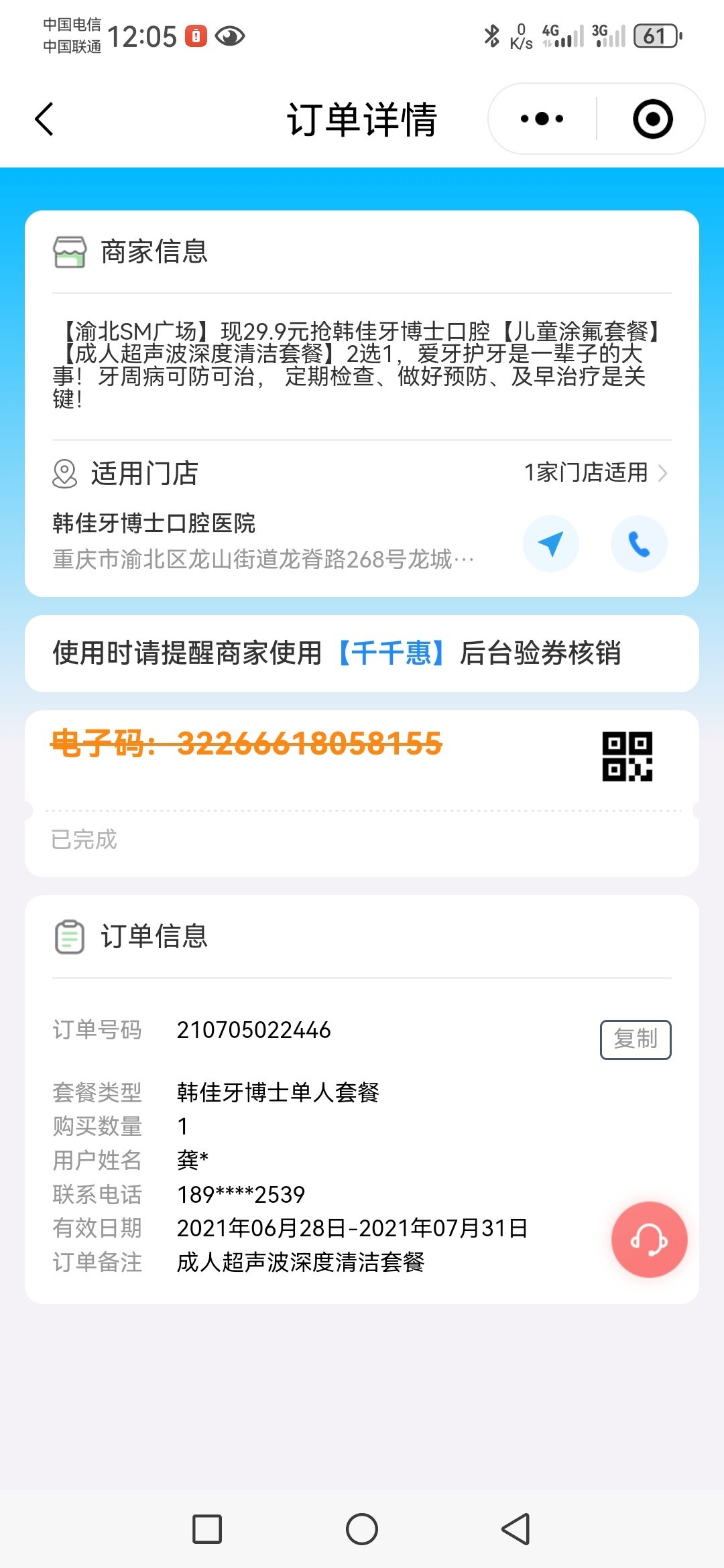Show the voucher QR code
The width and height of the screenshot is (724, 1568).
coord(627,757)
